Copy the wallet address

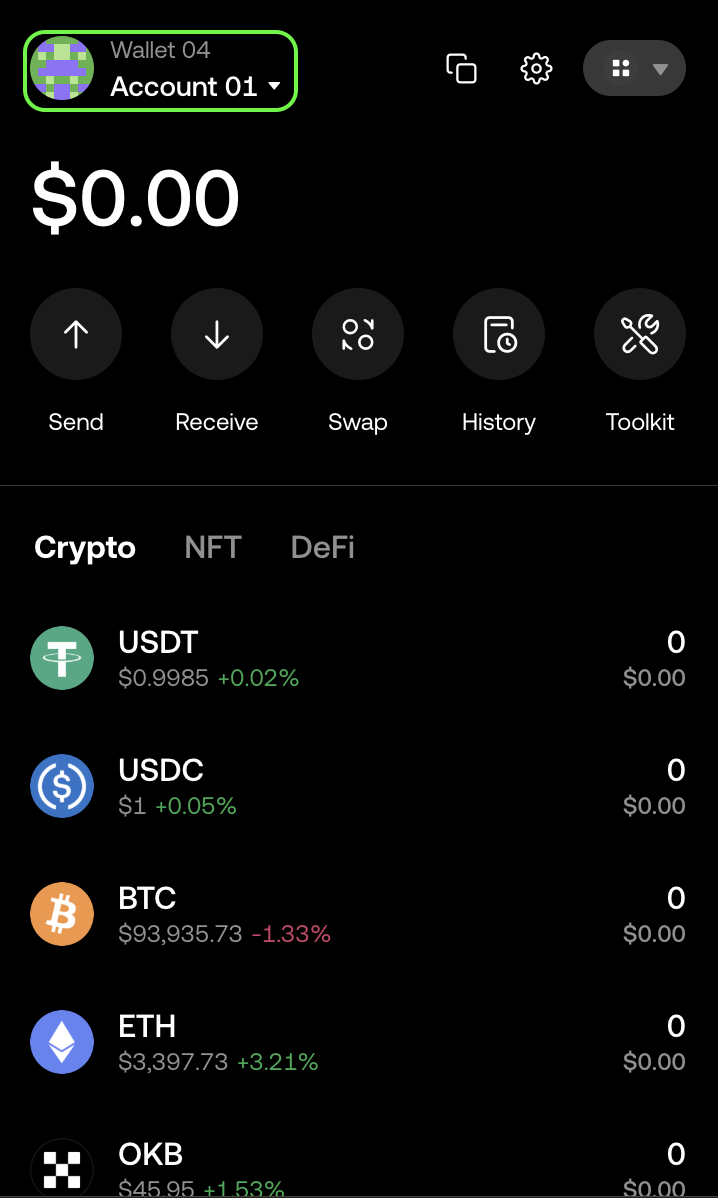[x=461, y=69]
